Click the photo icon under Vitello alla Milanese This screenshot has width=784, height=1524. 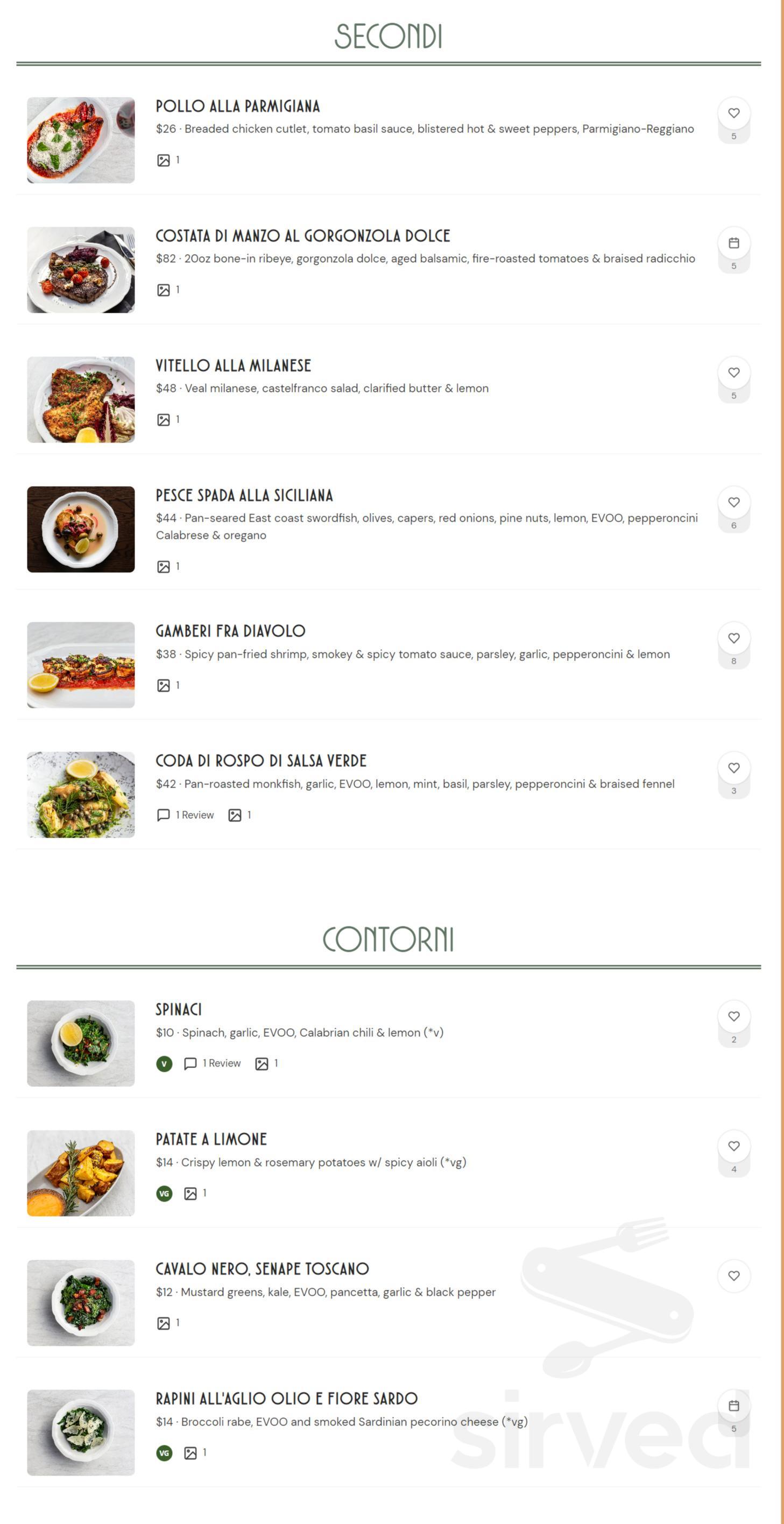point(164,419)
